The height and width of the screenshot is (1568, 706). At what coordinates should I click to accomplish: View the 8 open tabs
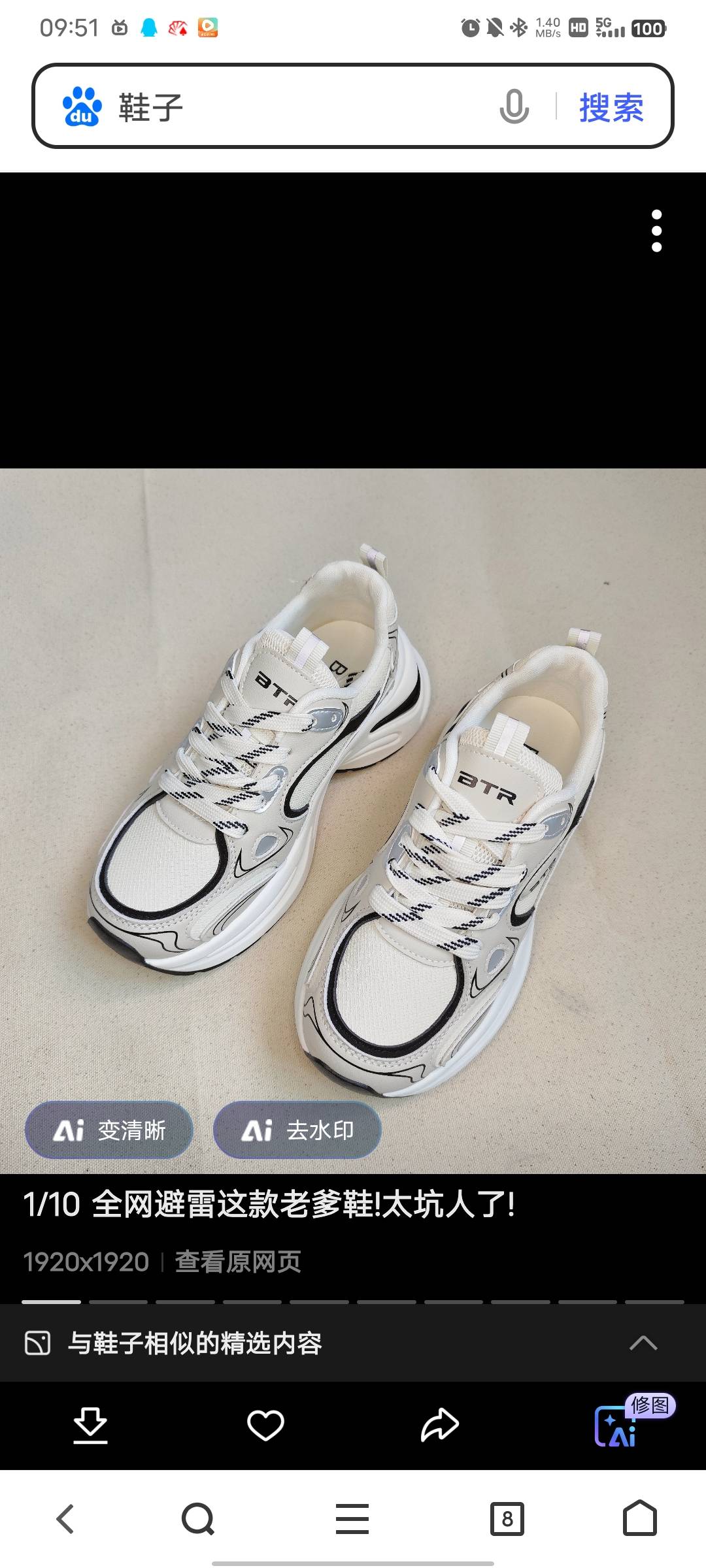(x=507, y=1518)
